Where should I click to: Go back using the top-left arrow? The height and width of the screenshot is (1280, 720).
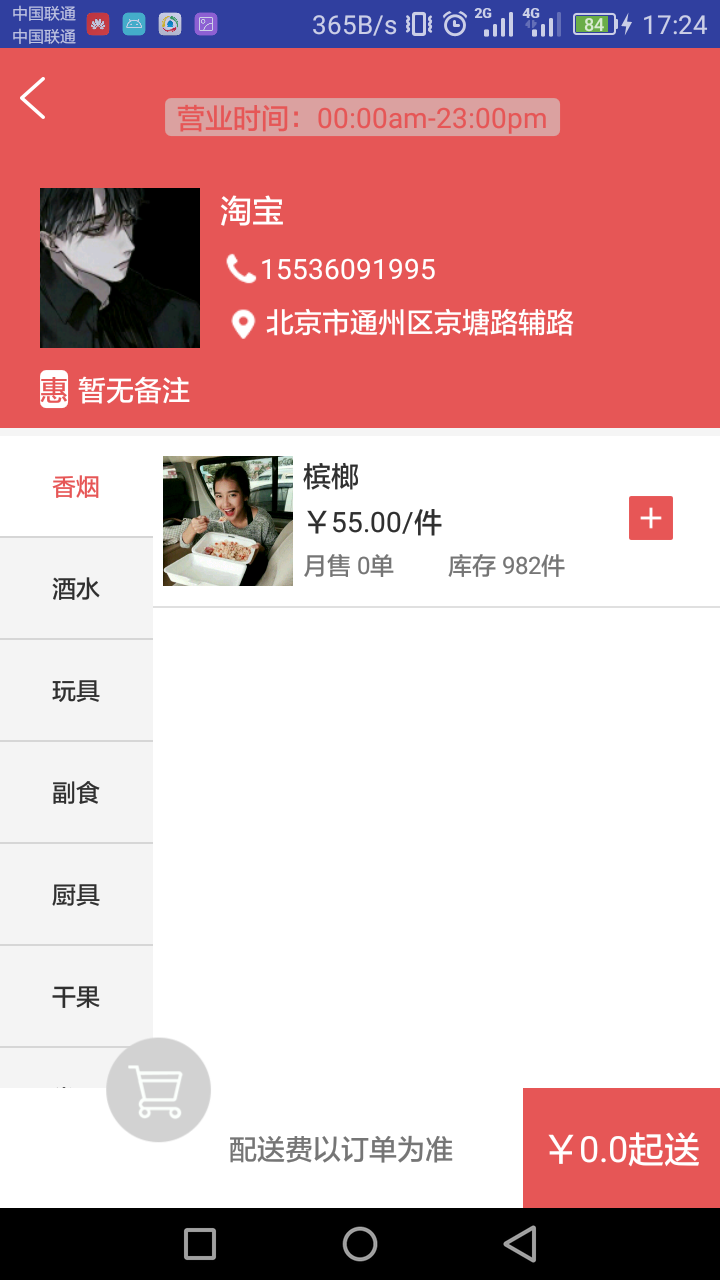(x=33, y=98)
